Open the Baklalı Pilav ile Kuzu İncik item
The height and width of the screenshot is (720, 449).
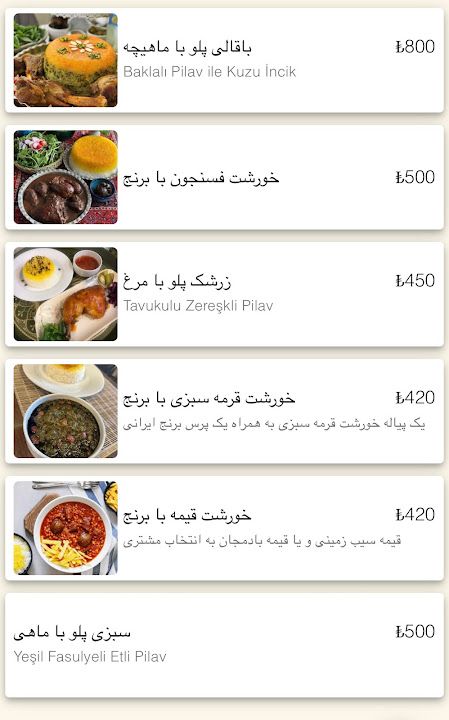coord(224,60)
